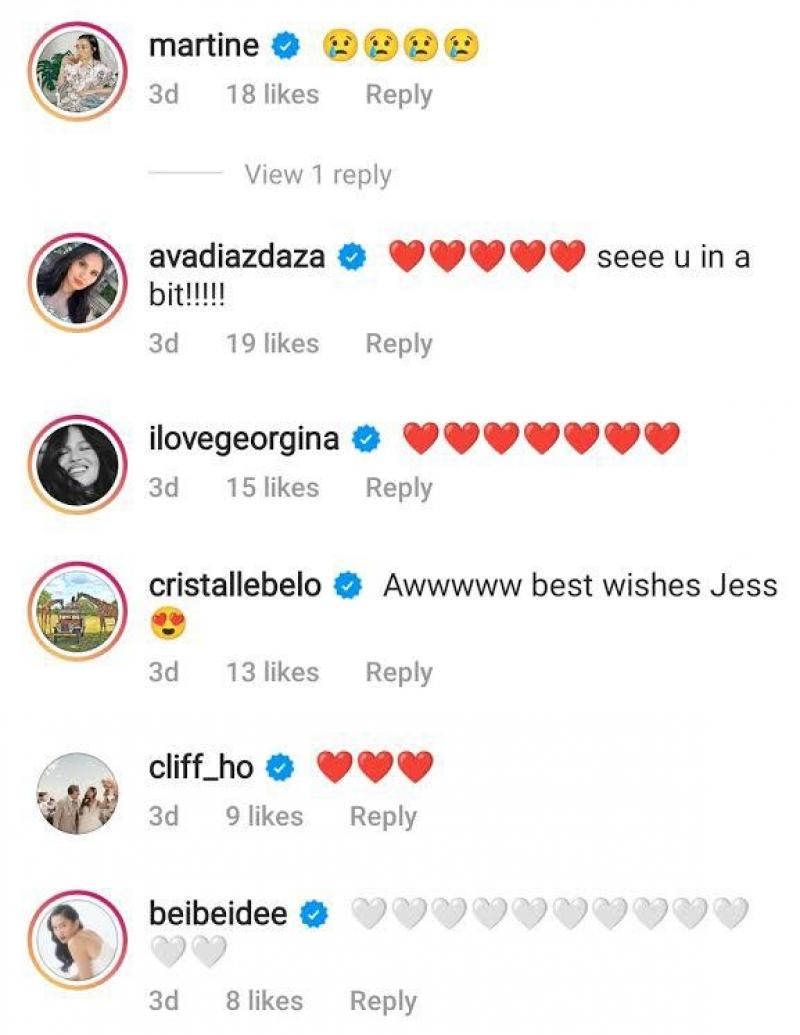Reply to ilovegeorgina's comment

click(398, 488)
